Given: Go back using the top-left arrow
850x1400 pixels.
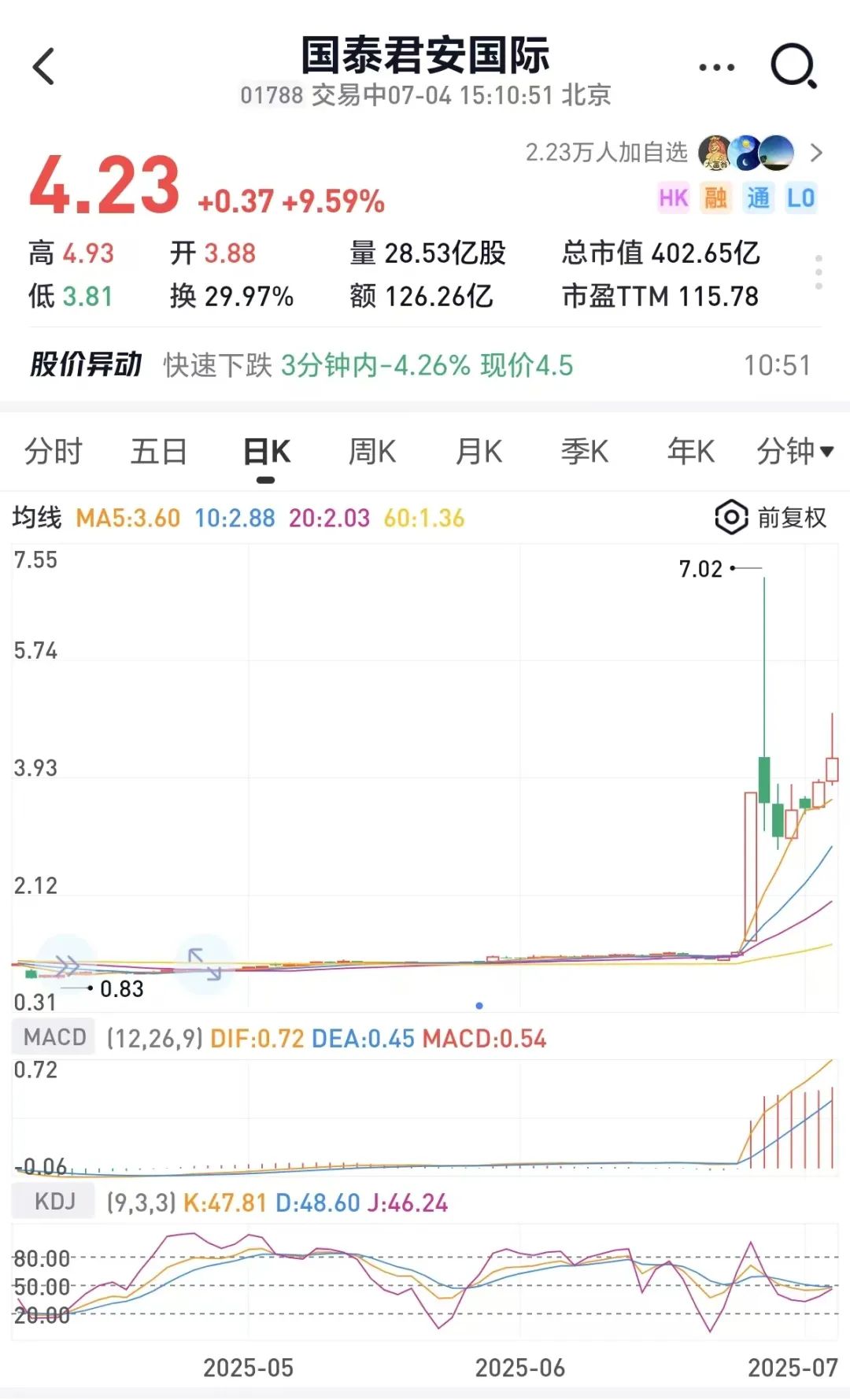Looking at the screenshot, I should coord(44,66).
